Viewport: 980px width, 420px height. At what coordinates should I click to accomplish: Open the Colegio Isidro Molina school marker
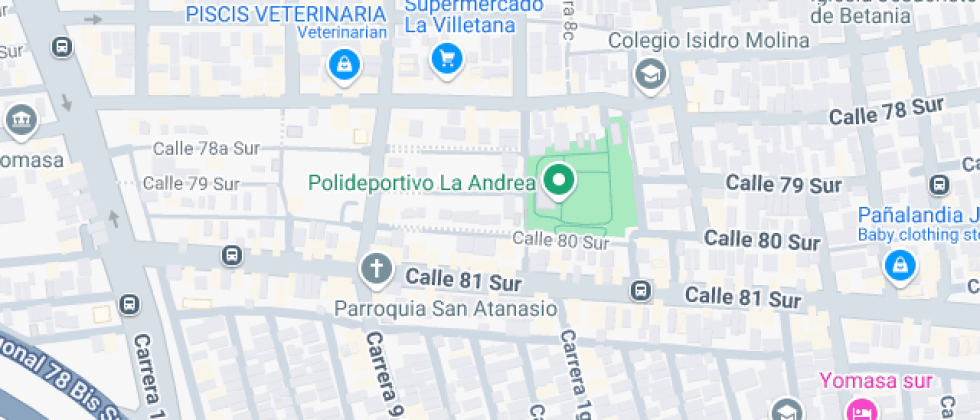tap(650, 73)
